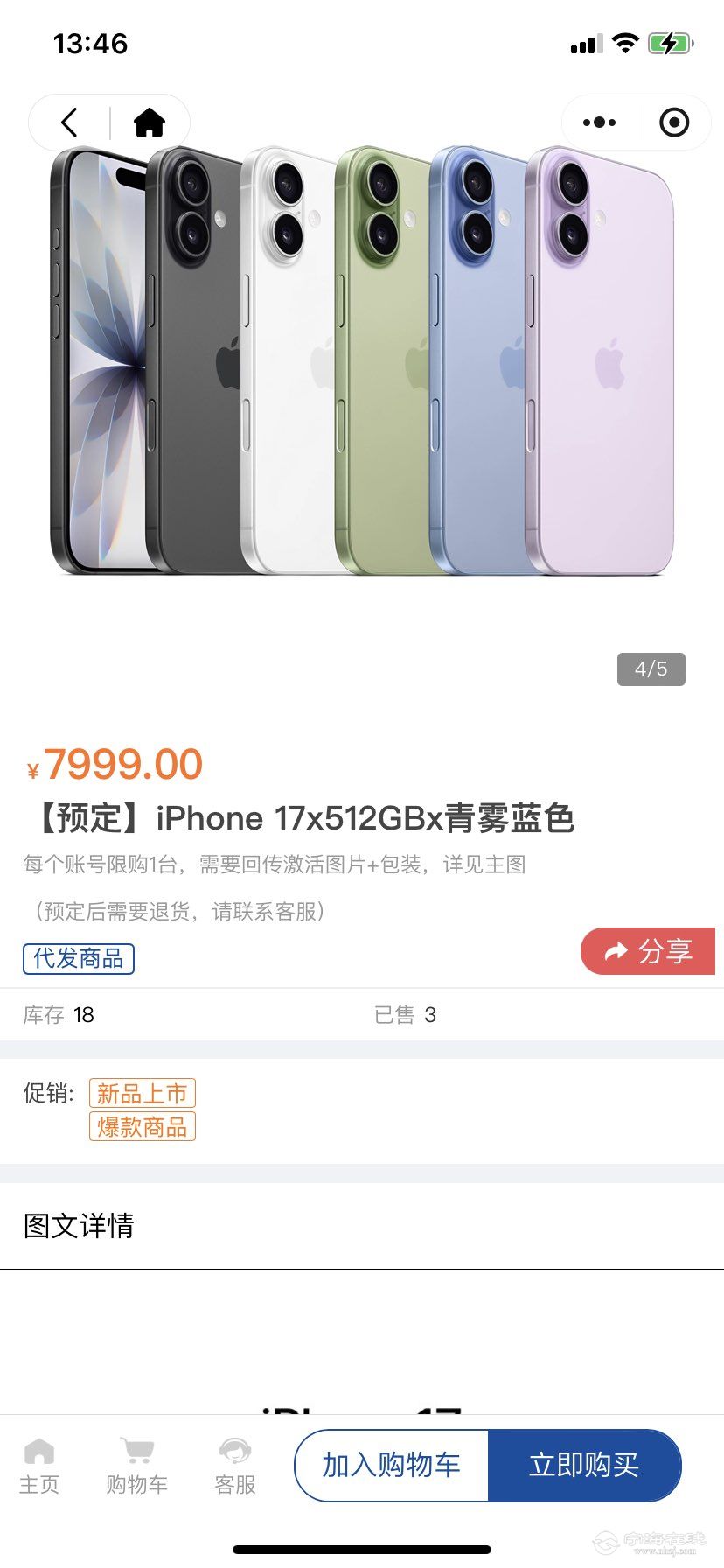Switch to the 主页 tab
The image size is (724, 1568).
pos(39,1465)
